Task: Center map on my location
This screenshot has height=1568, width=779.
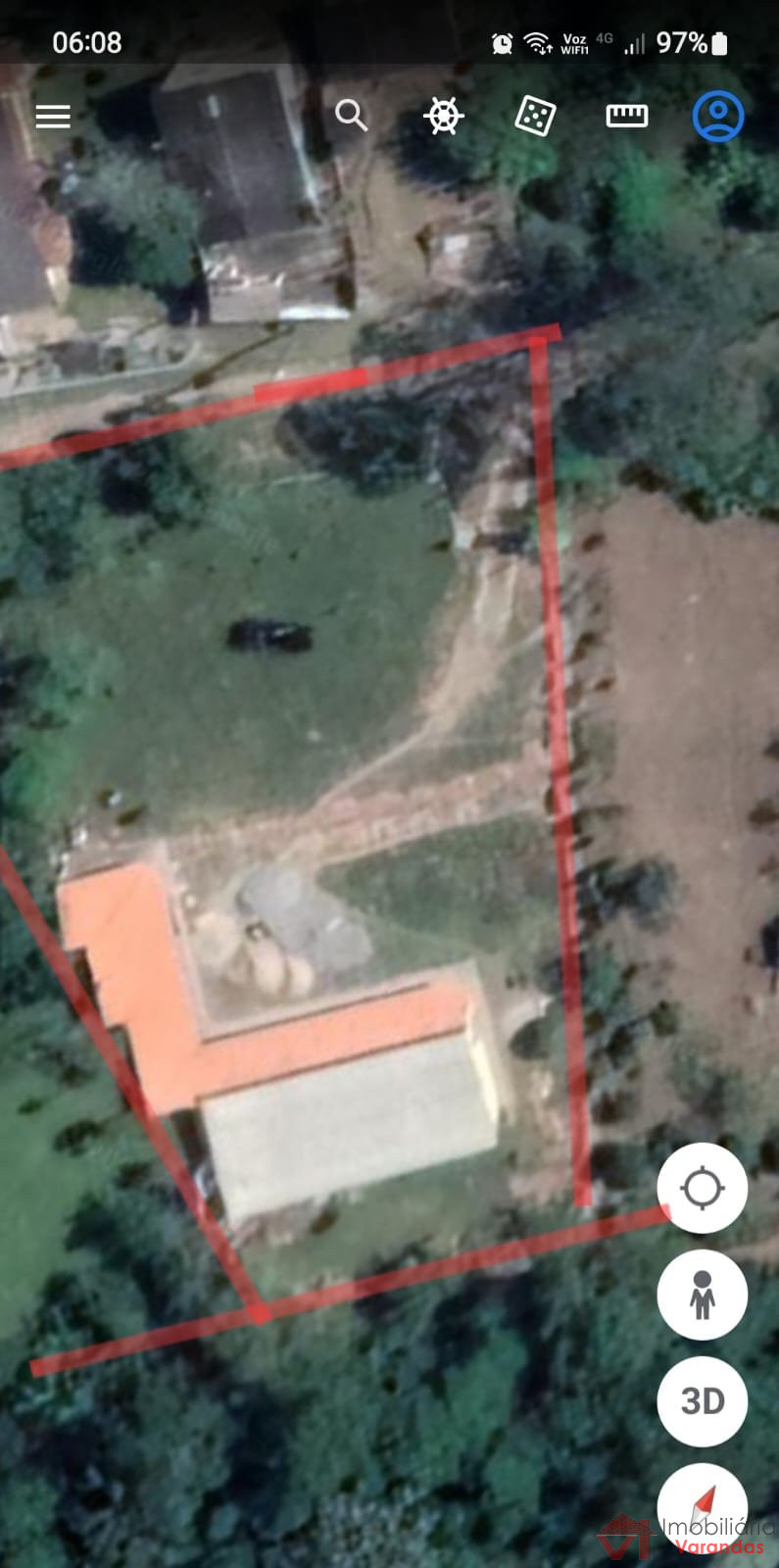Action: (x=702, y=1188)
